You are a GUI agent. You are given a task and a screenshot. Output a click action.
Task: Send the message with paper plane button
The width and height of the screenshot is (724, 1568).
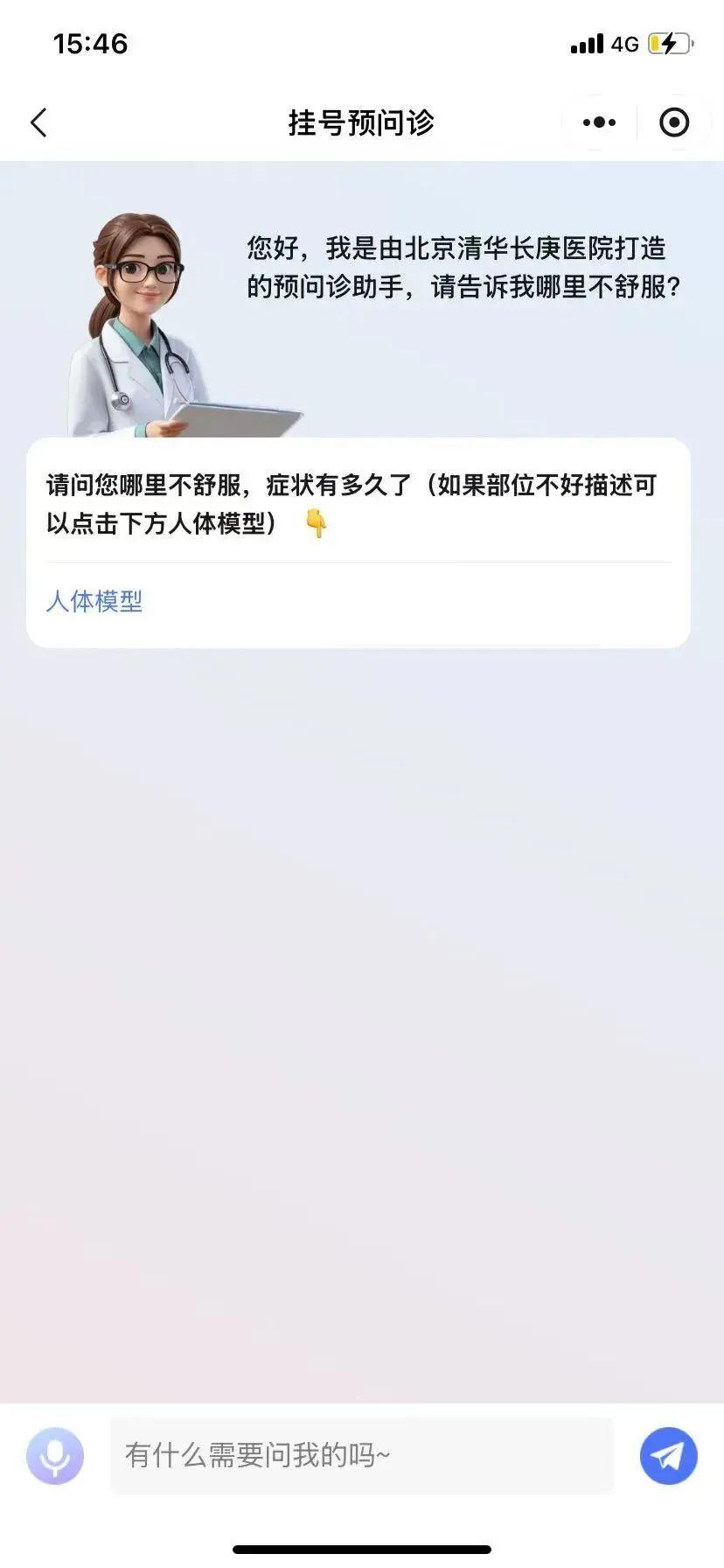pyautogui.click(x=668, y=1456)
